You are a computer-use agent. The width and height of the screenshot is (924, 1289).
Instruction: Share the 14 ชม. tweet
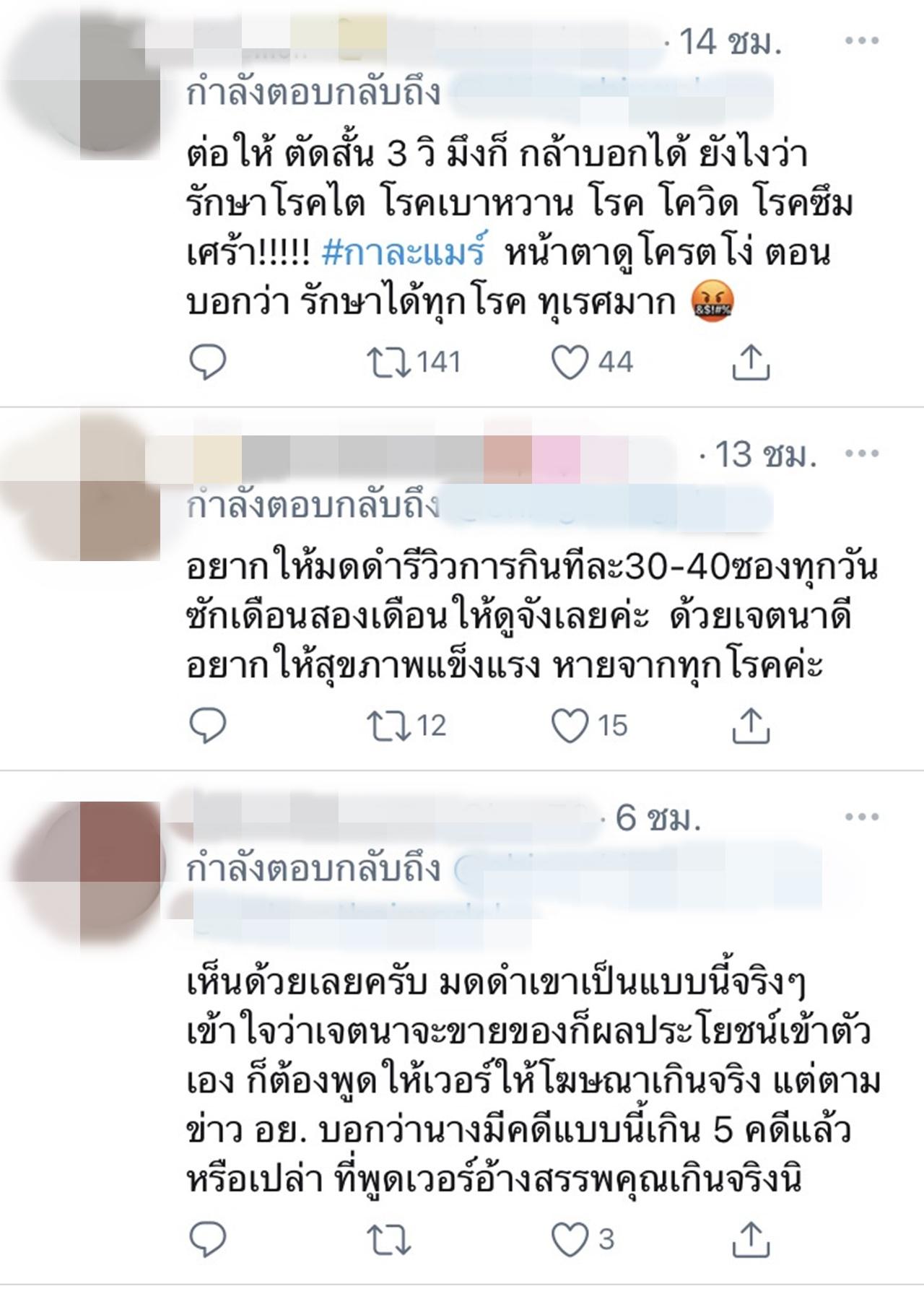pyautogui.click(x=751, y=363)
